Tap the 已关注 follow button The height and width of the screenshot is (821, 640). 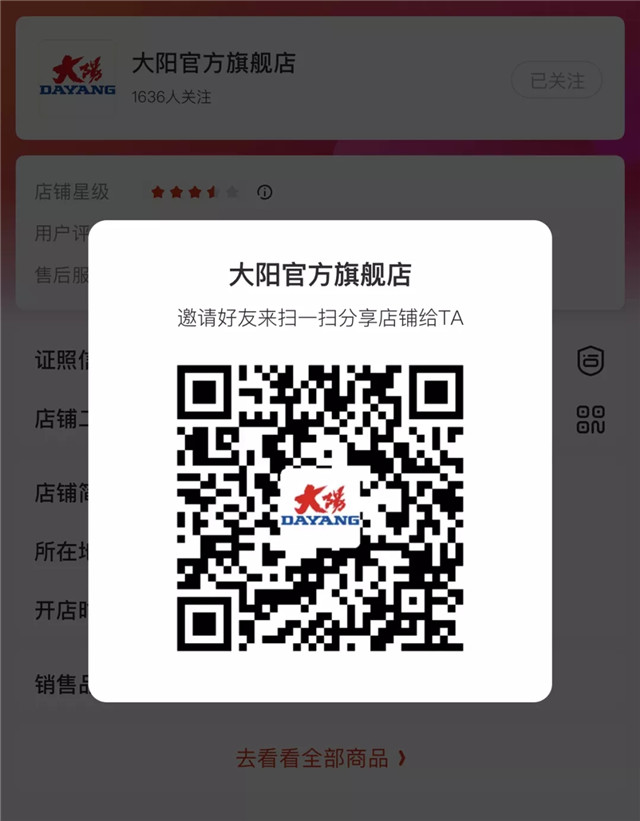click(556, 80)
